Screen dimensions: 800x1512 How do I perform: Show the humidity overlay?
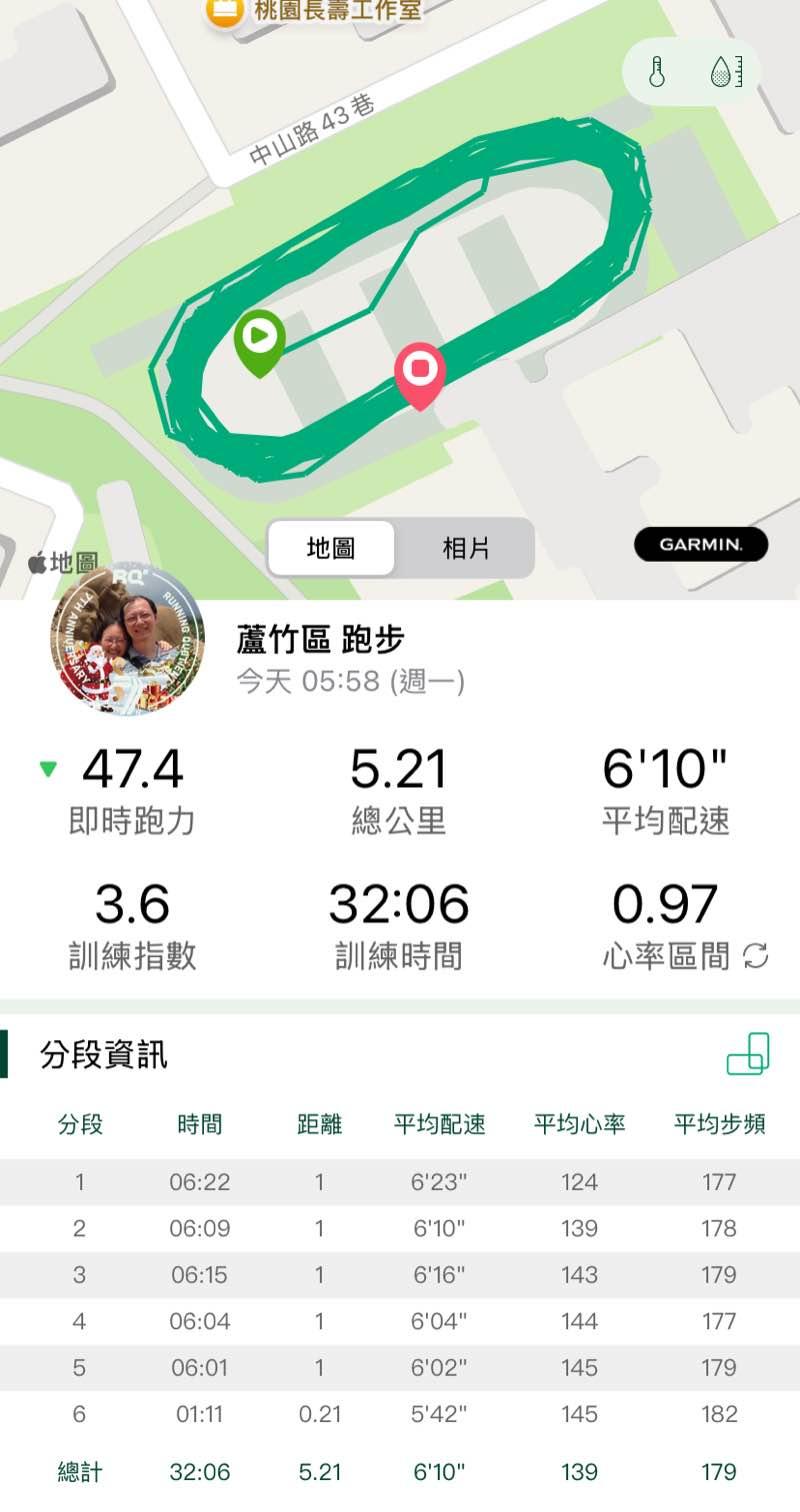(725, 72)
